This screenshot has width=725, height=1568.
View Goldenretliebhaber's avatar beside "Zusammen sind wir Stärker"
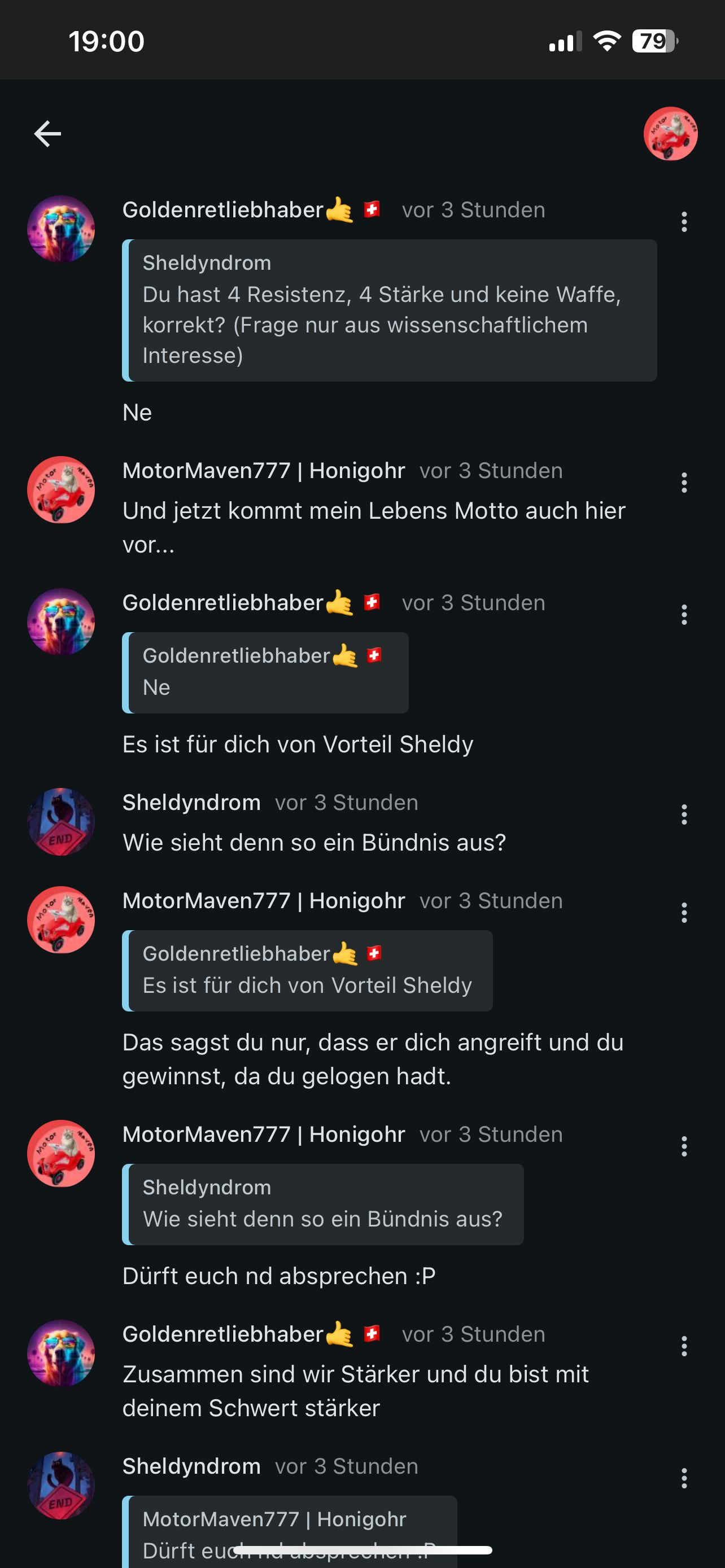(x=61, y=1353)
